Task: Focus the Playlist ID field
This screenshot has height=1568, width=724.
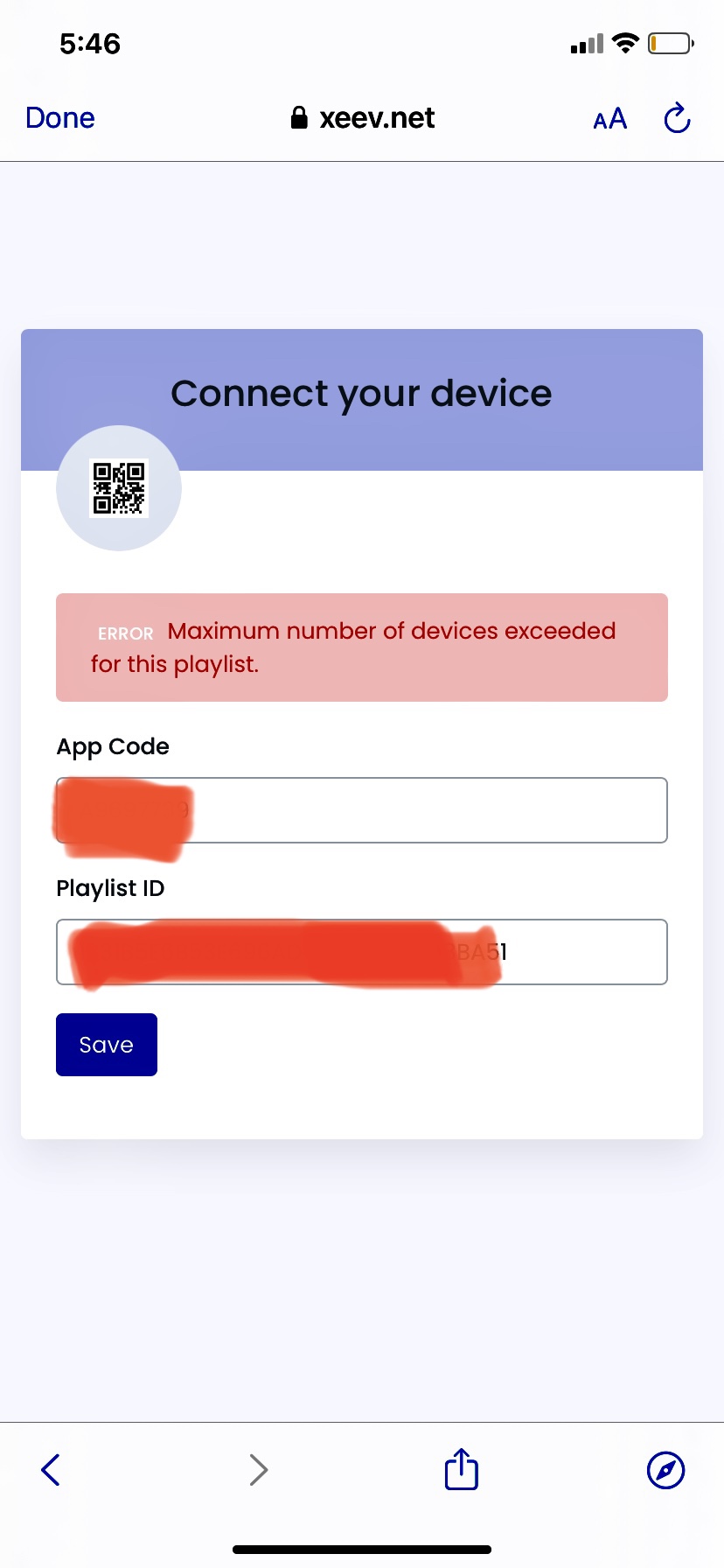Action: click(x=362, y=952)
